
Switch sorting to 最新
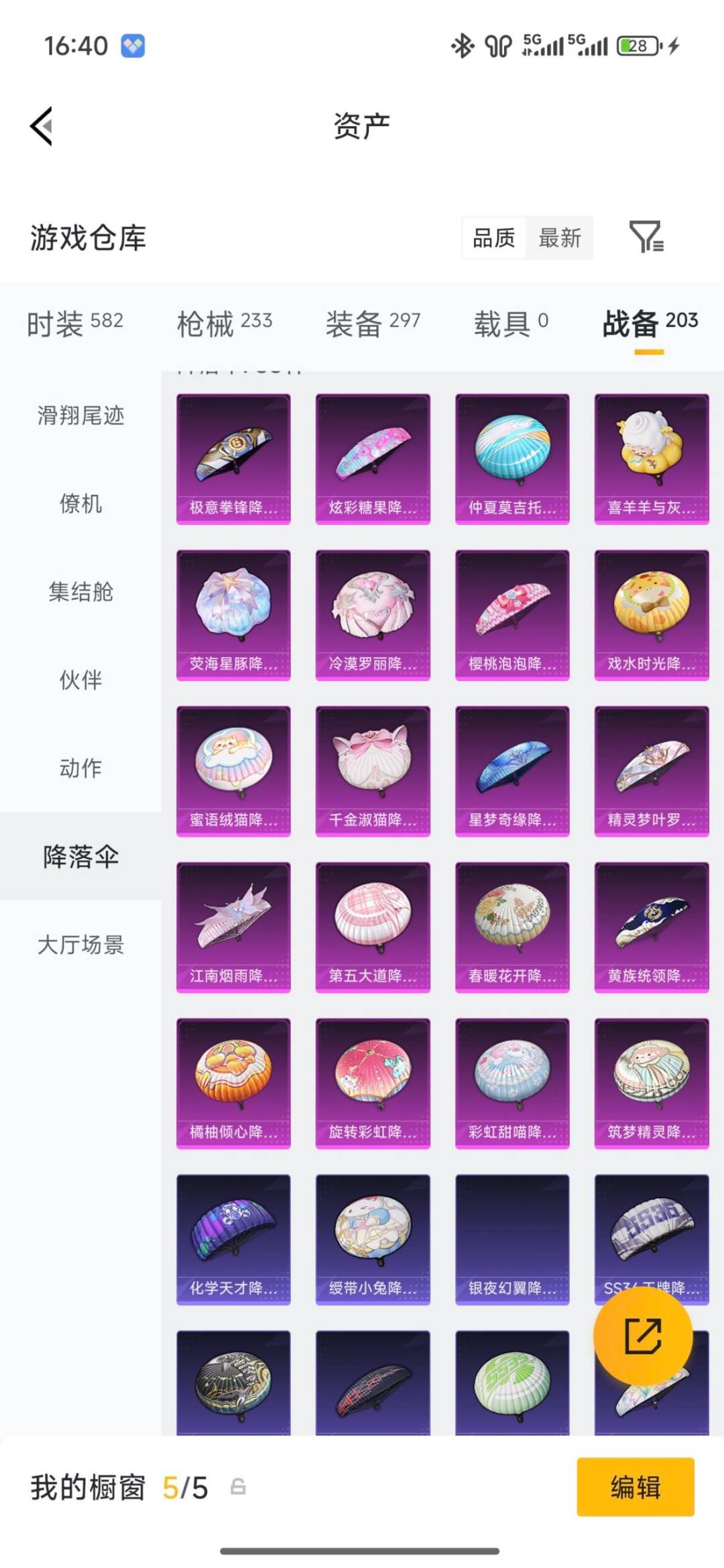pos(560,238)
